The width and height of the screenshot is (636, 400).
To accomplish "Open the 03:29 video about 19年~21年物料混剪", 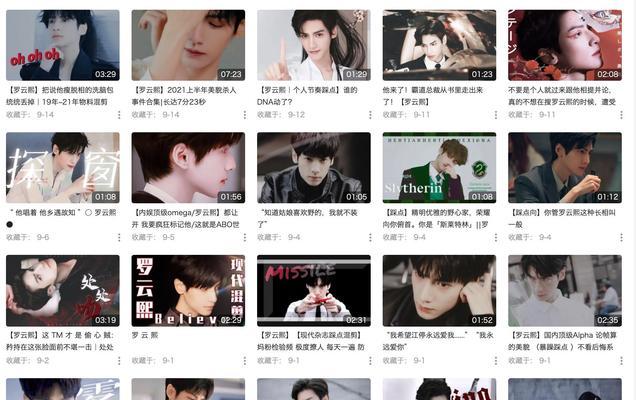I will [x=62, y=45].
